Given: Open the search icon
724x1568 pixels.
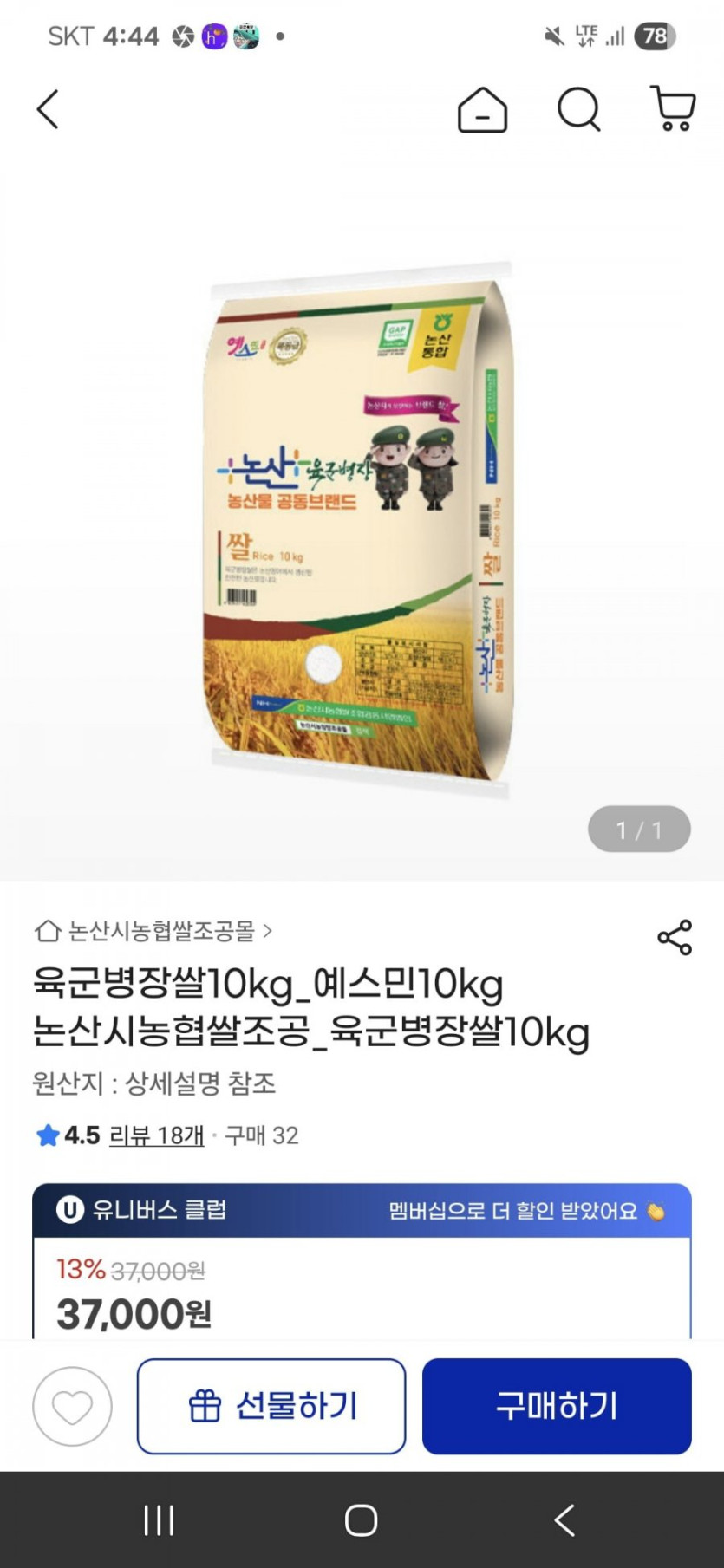Looking at the screenshot, I should click(578, 110).
